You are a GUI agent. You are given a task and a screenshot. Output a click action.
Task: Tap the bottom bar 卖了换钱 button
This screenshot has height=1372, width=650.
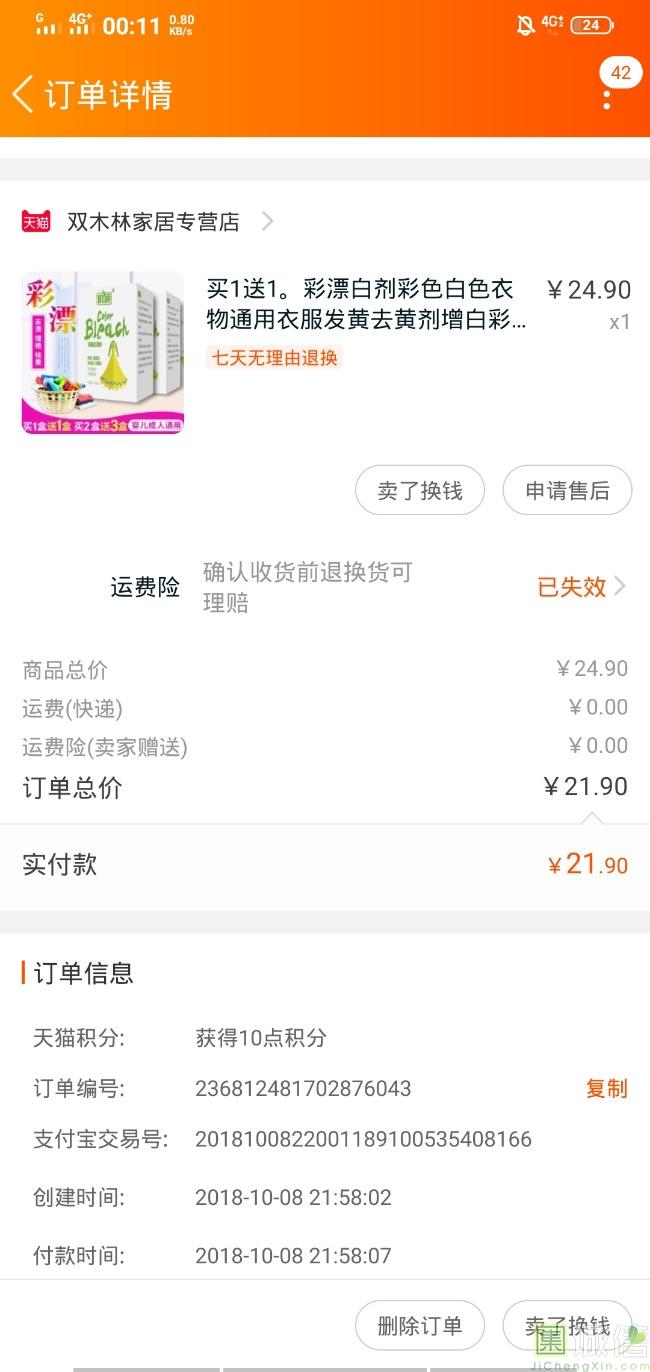pos(567,1326)
